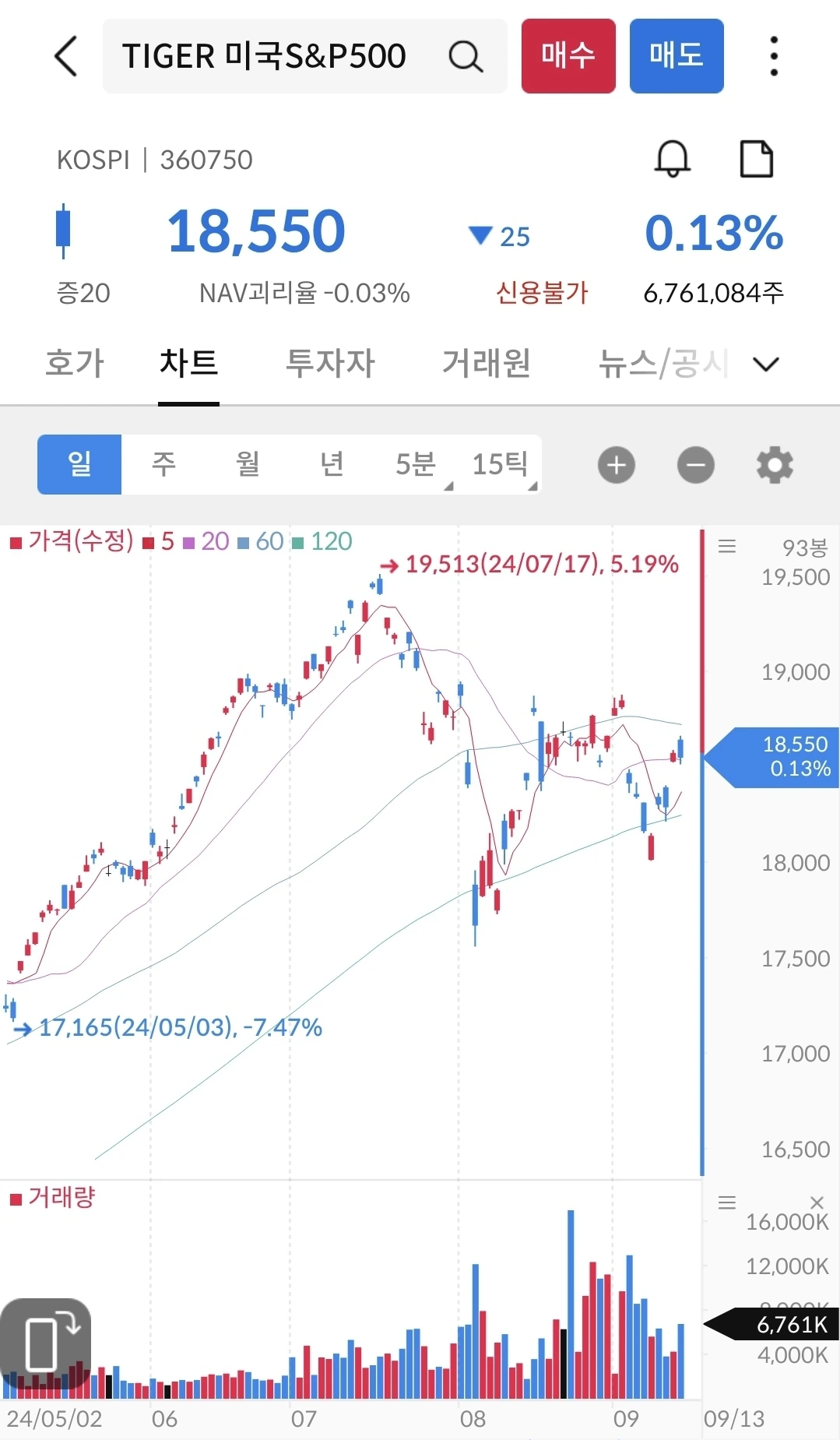Switch to the 투자자 tab
The width and height of the screenshot is (840, 1440).
click(x=330, y=363)
